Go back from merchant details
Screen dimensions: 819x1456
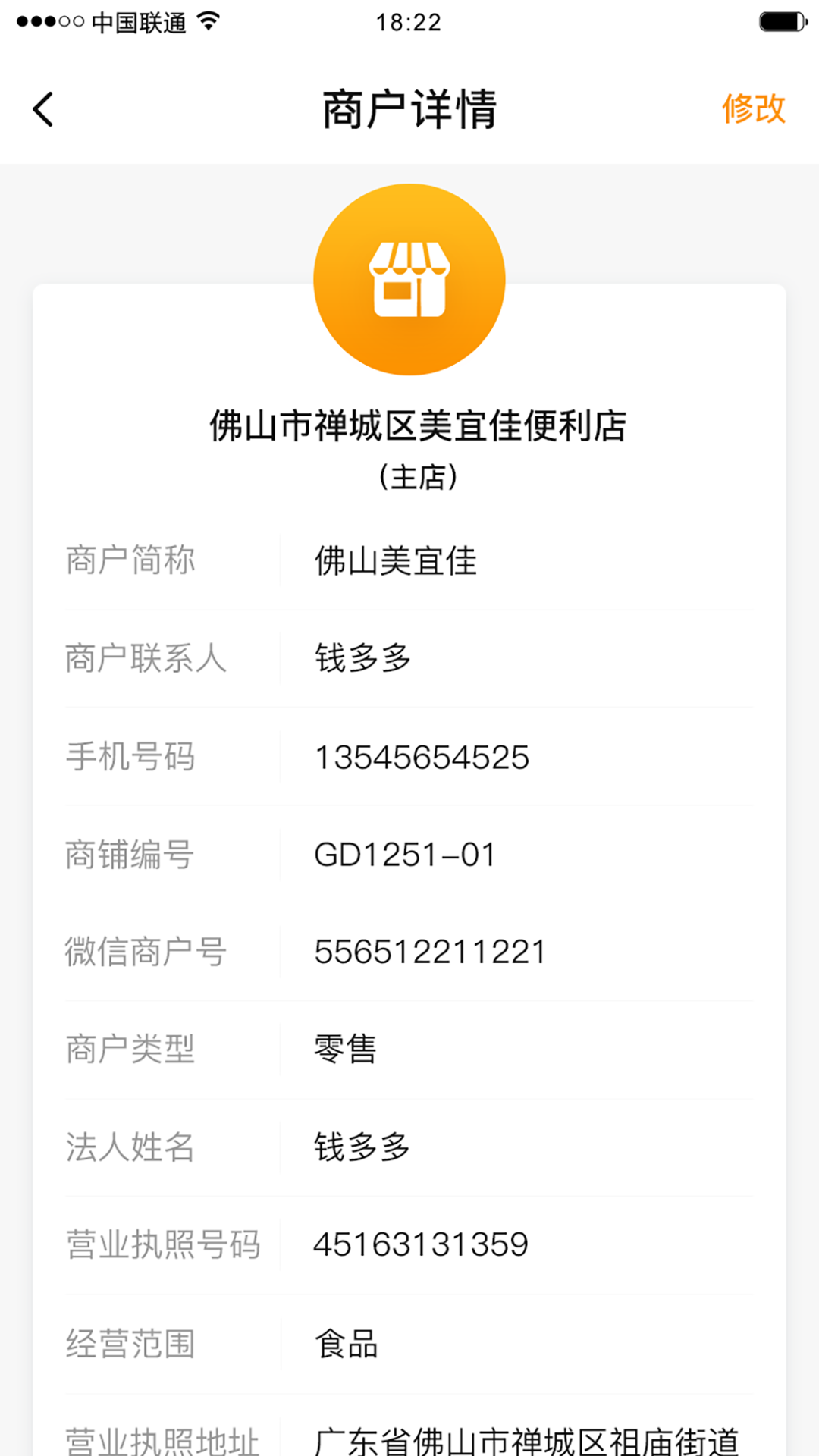44,109
